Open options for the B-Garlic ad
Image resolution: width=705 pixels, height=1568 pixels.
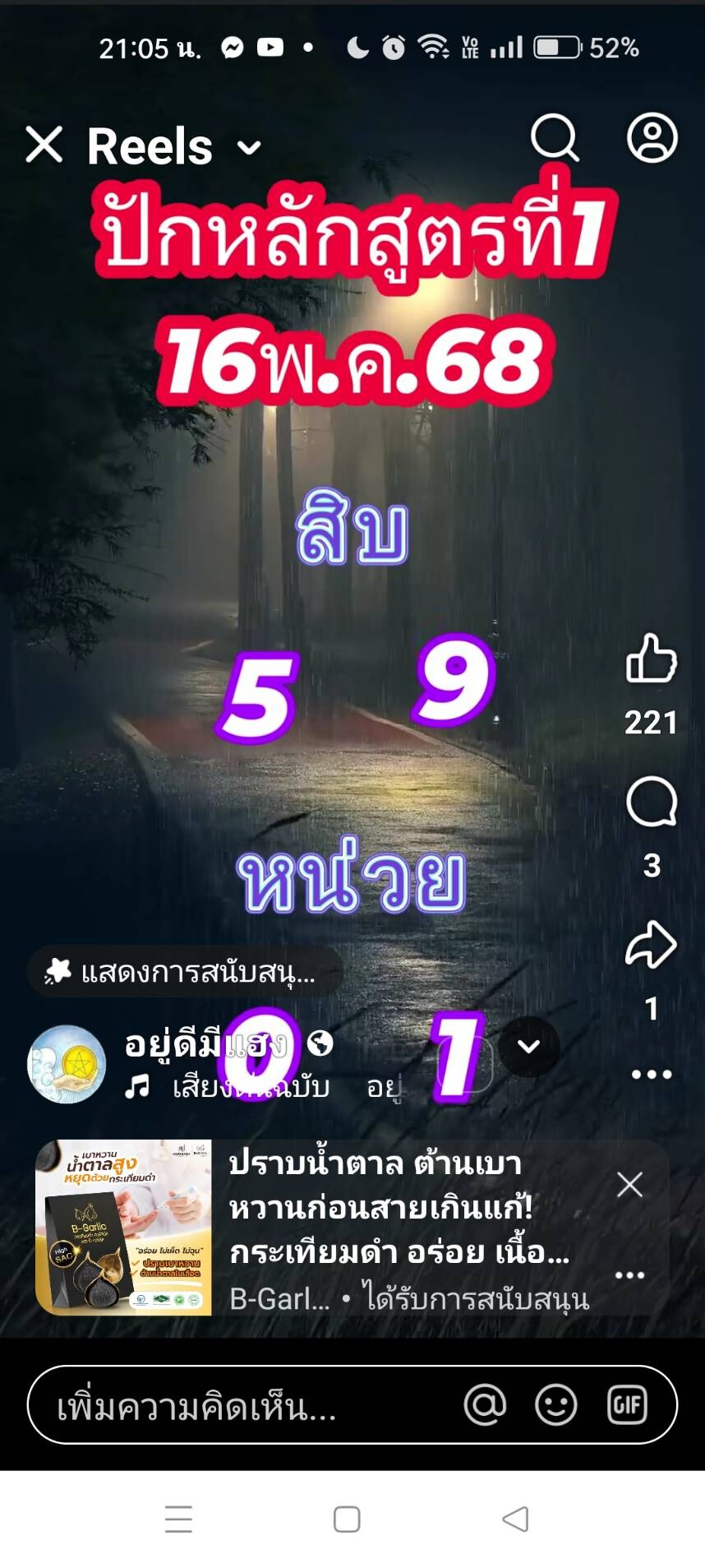pos(629,1275)
